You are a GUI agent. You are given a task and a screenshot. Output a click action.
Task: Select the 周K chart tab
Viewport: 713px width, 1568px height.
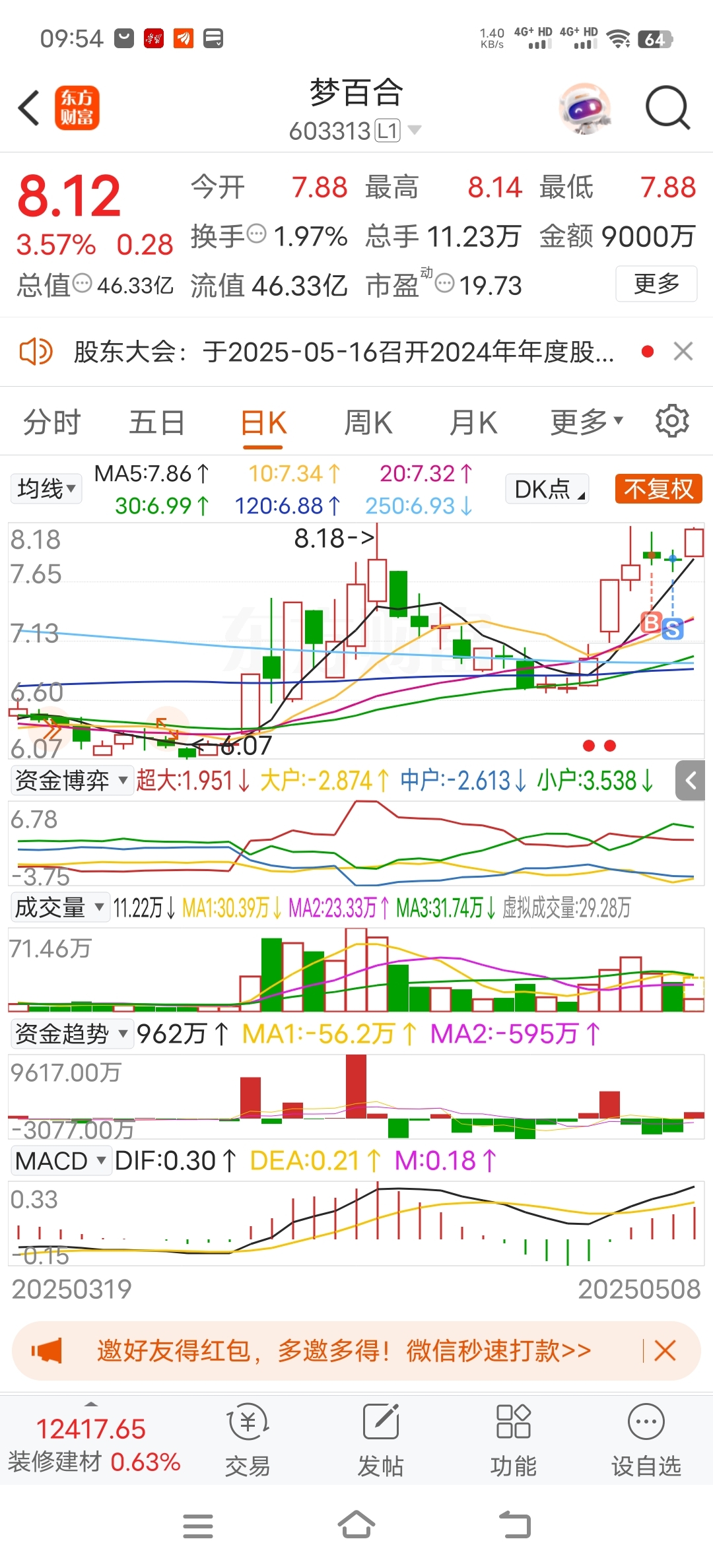pos(368,422)
